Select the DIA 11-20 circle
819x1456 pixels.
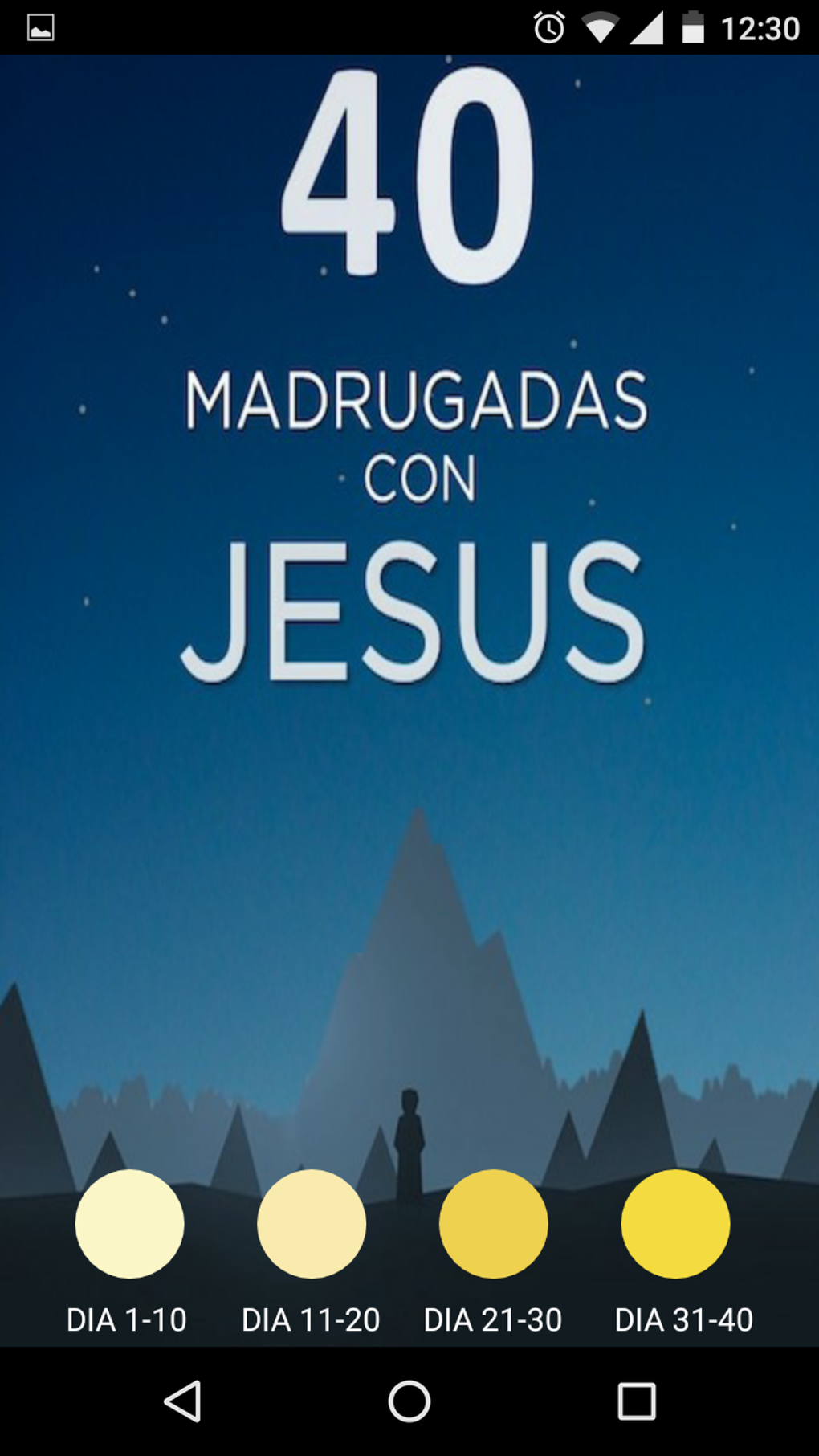312,1223
